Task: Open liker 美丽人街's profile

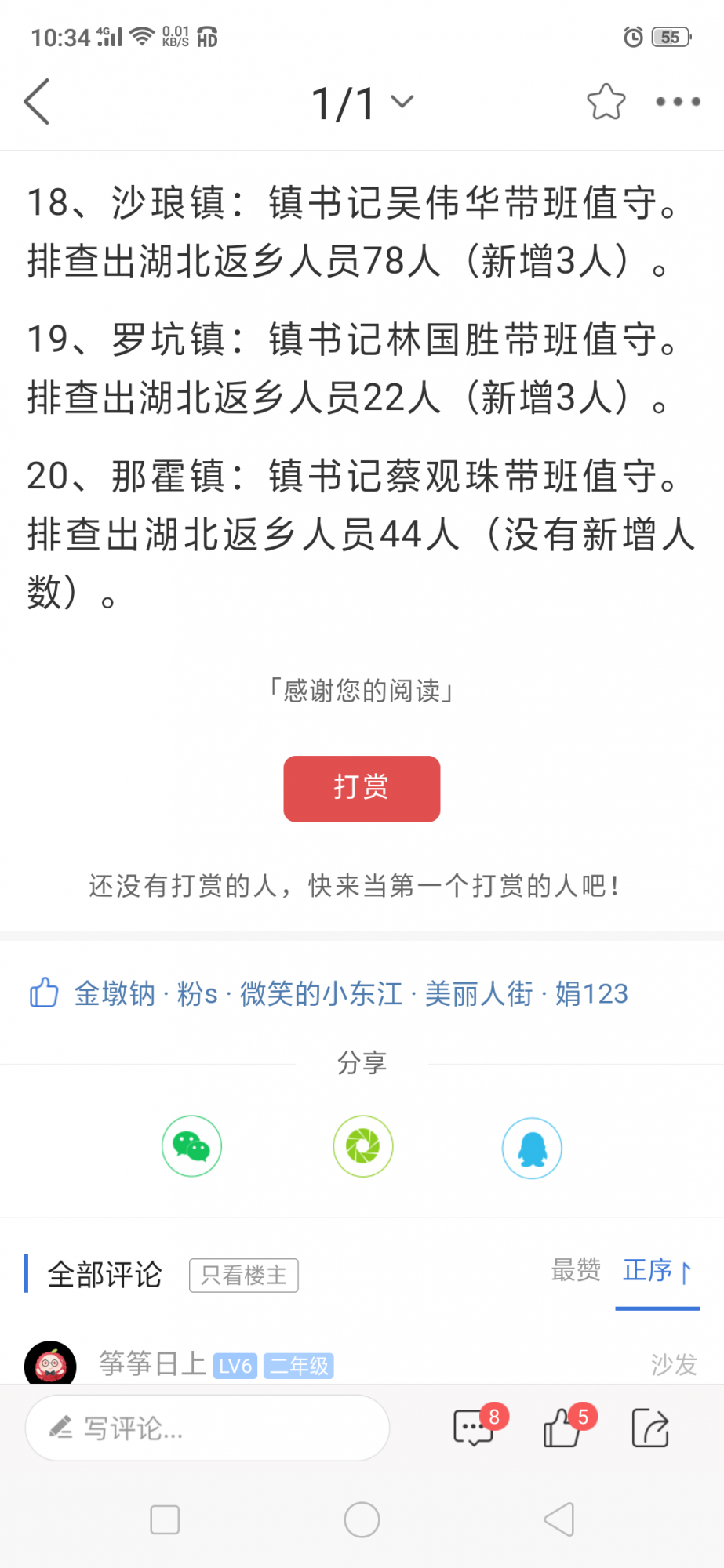Action: [478, 993]
